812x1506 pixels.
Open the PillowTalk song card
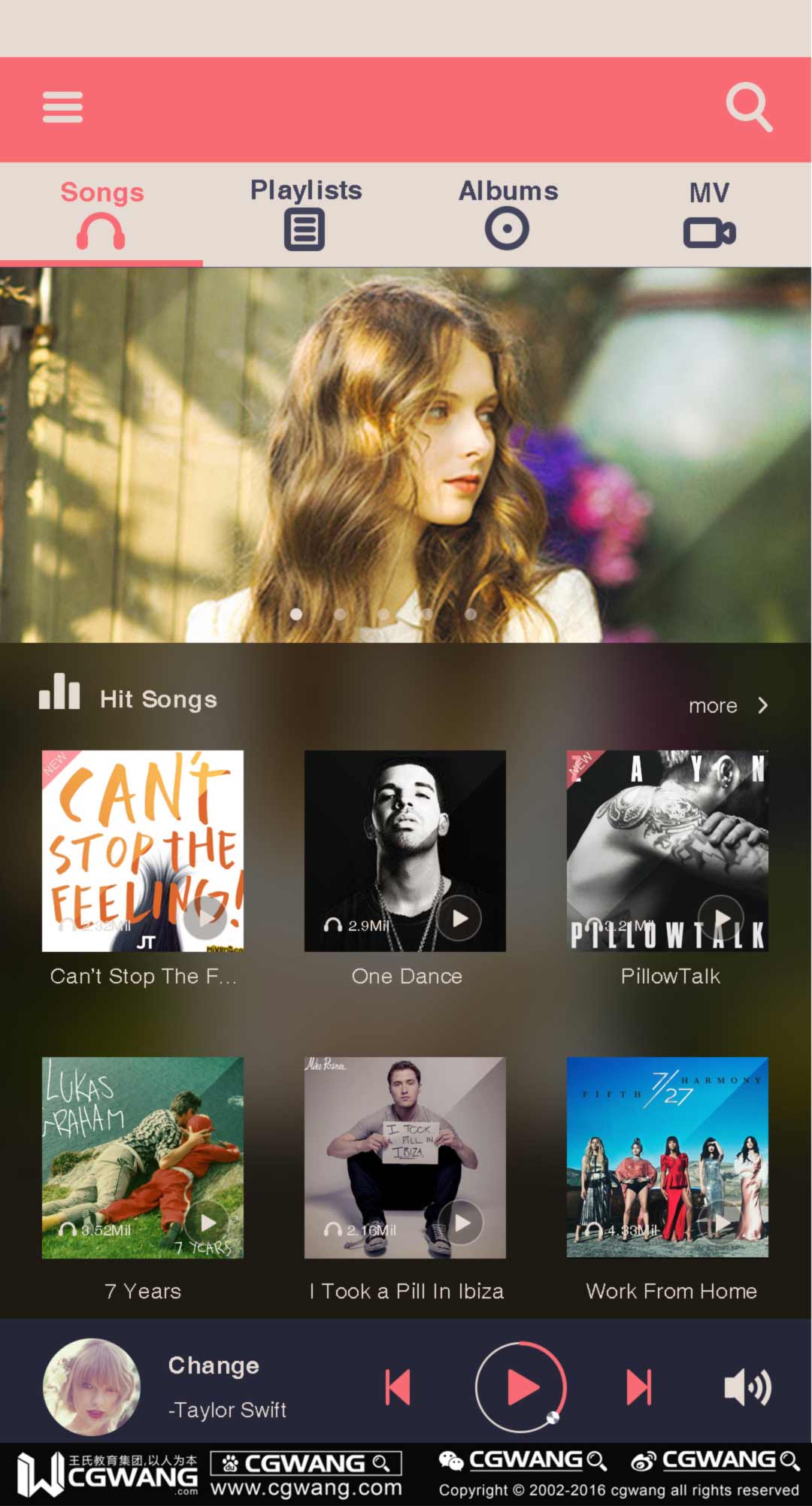(x=668, y=851)
